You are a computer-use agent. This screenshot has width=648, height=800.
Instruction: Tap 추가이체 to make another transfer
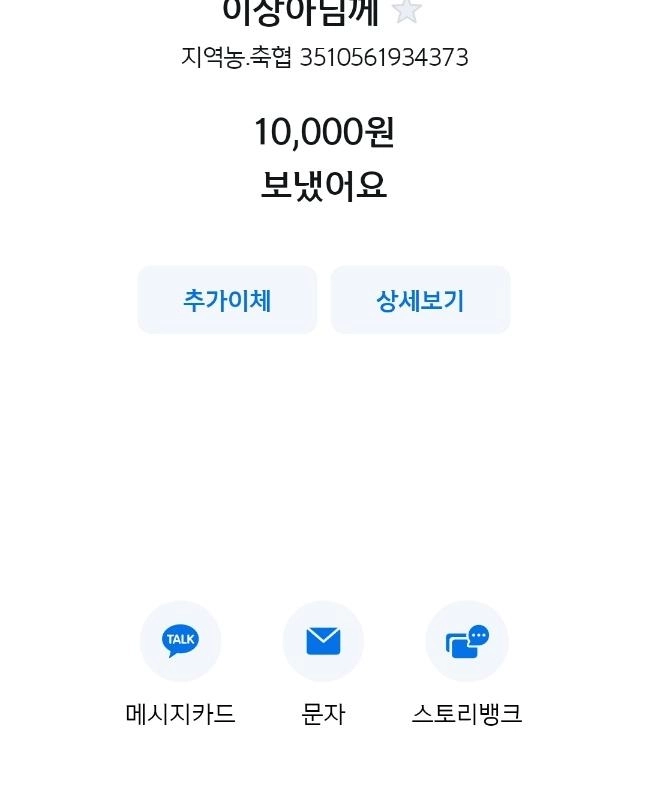[x=227, y=300]
